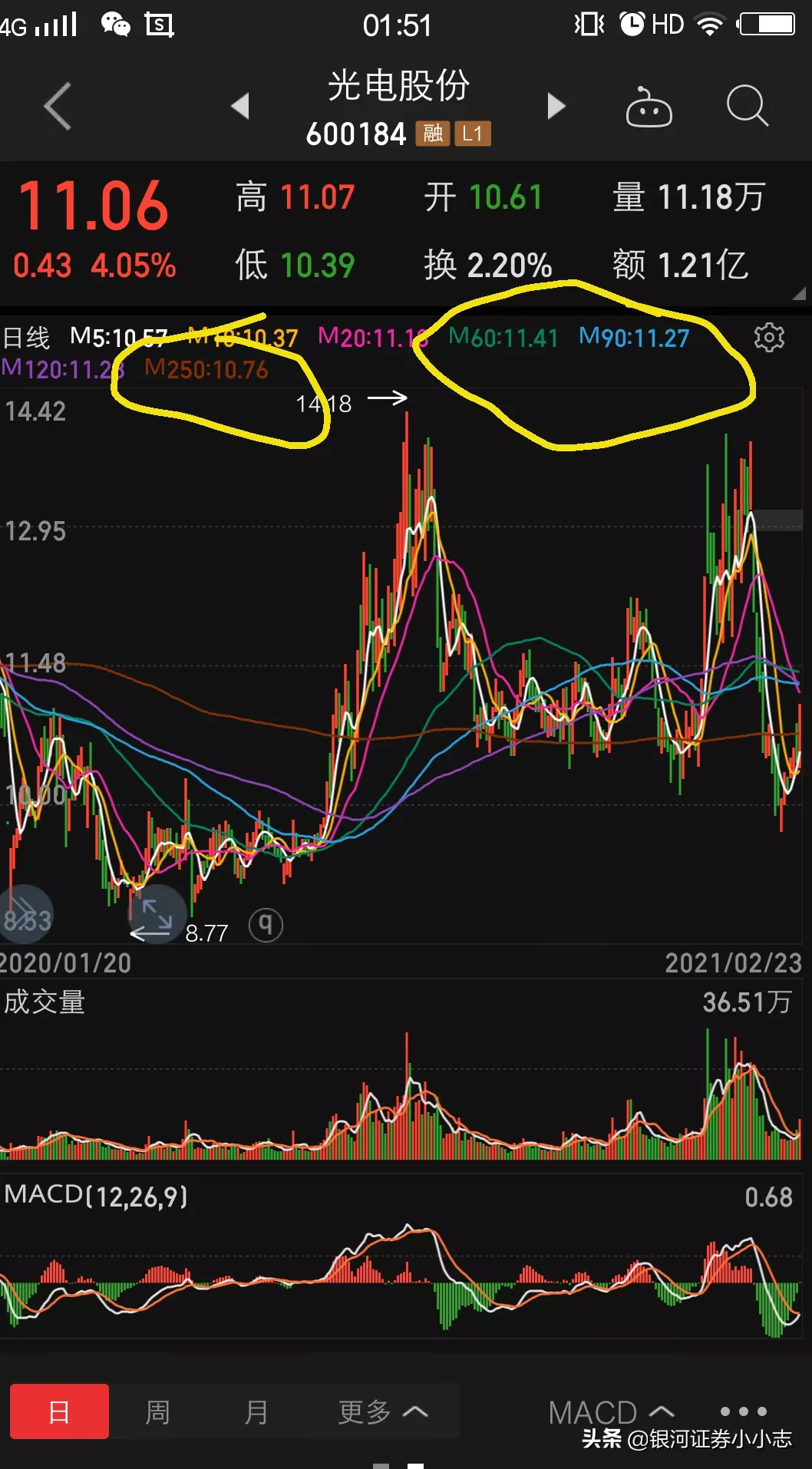Switch to the previous stock
812x1469 pixels.
click(x=240, y=106)
